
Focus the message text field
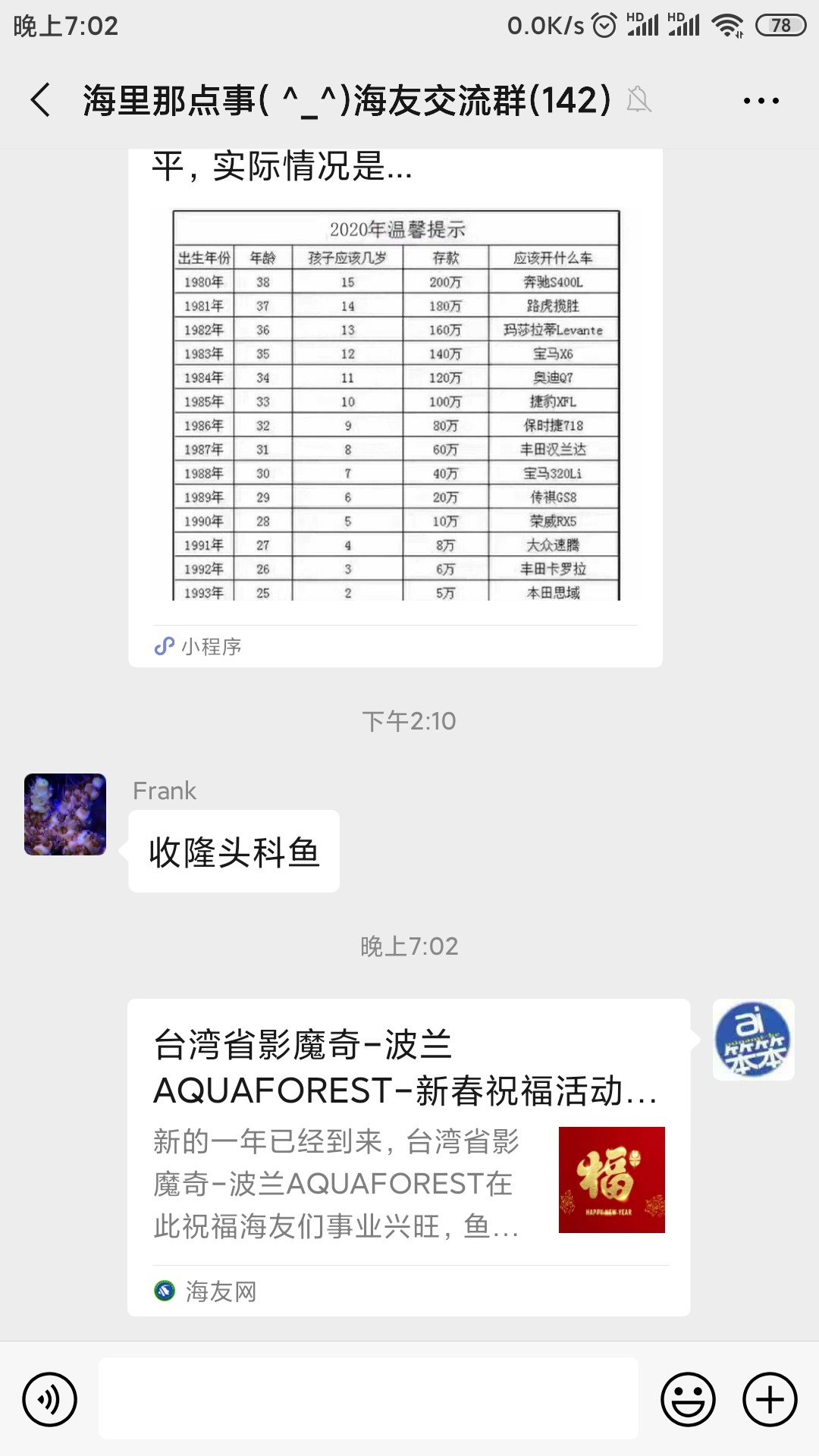(369, 1399)
